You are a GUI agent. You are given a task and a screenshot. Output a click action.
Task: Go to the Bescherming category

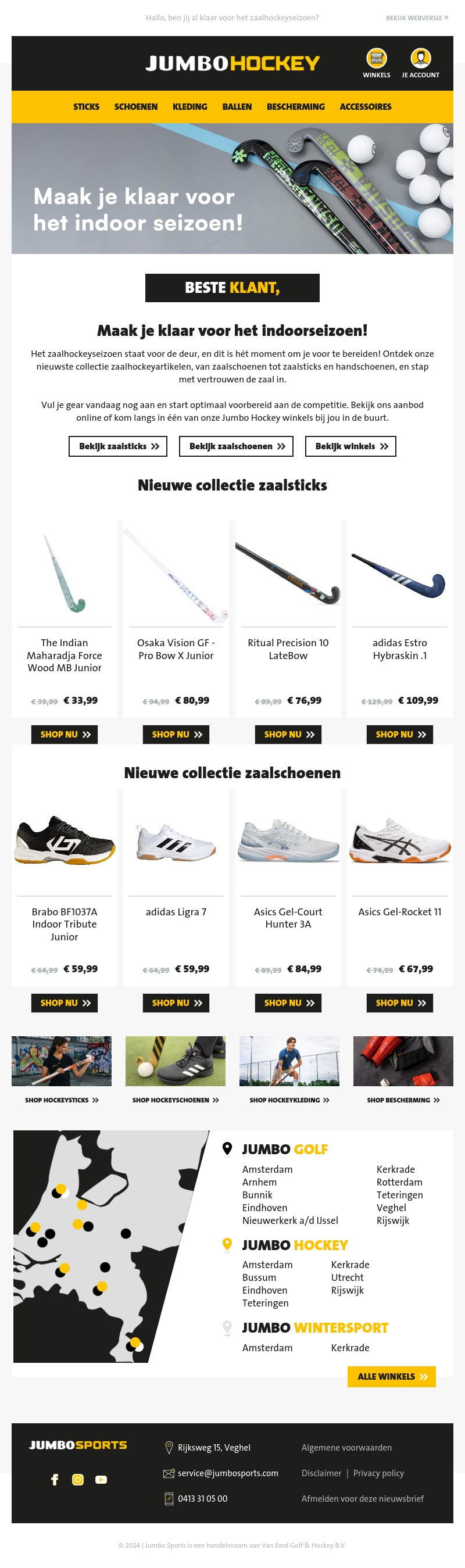(295, 107)
